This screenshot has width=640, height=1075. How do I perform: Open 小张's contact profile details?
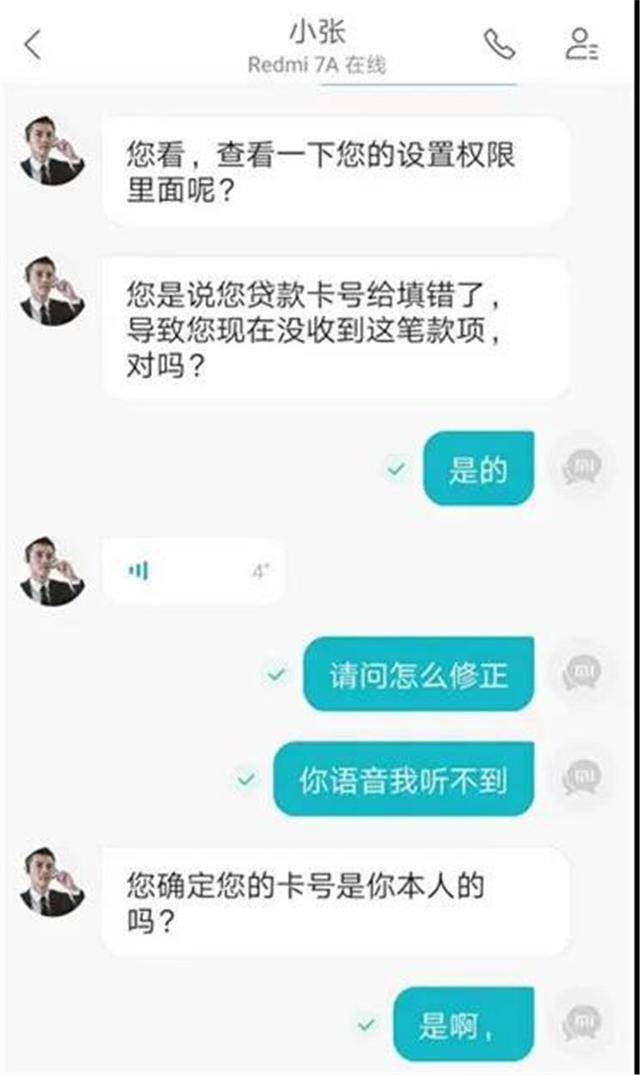click(x=581, y=43)
